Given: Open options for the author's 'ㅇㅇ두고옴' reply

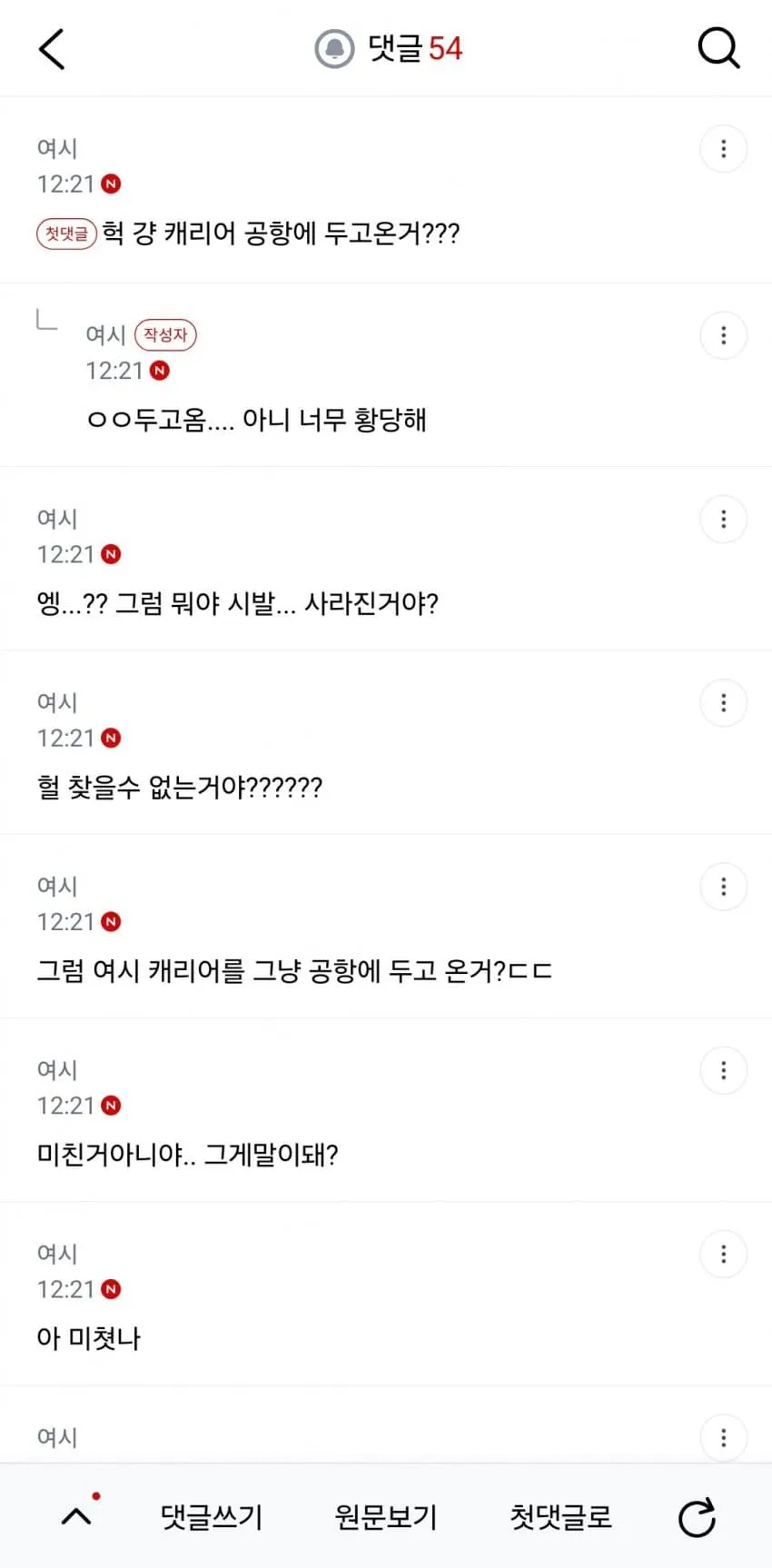Looking at the screenshot, I should (x=723, y=336).
